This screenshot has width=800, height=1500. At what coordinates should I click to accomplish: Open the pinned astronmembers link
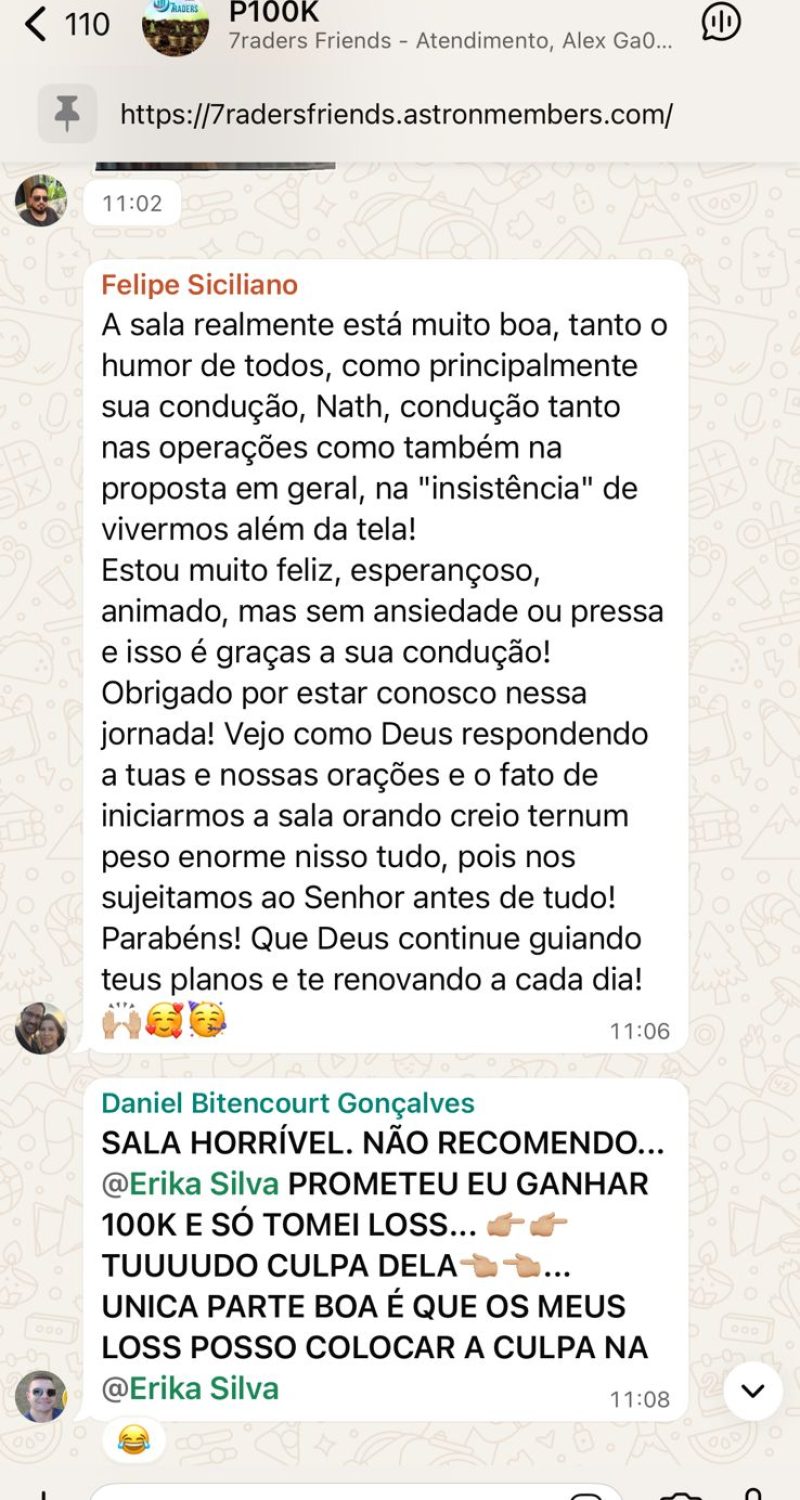coord(396,114)
